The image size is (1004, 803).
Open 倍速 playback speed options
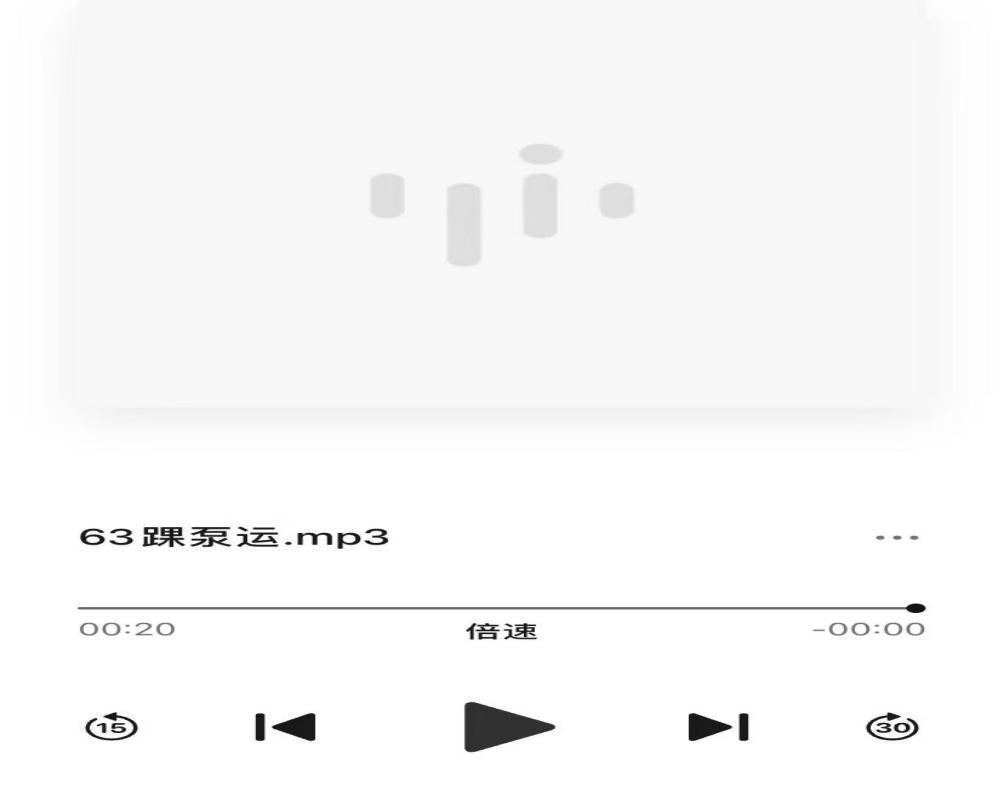pyautogui.click(x=502, y=631)
